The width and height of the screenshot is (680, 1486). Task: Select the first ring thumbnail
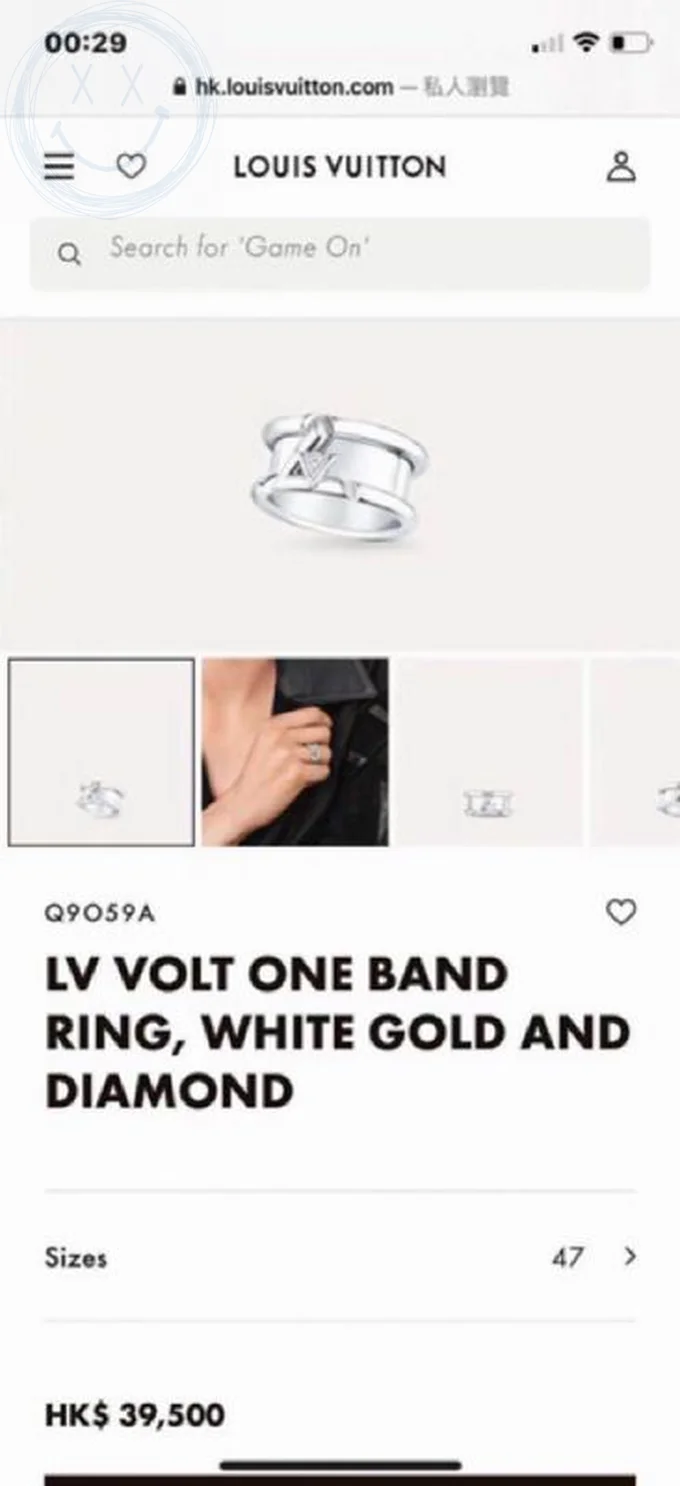(x=101, y=752)
